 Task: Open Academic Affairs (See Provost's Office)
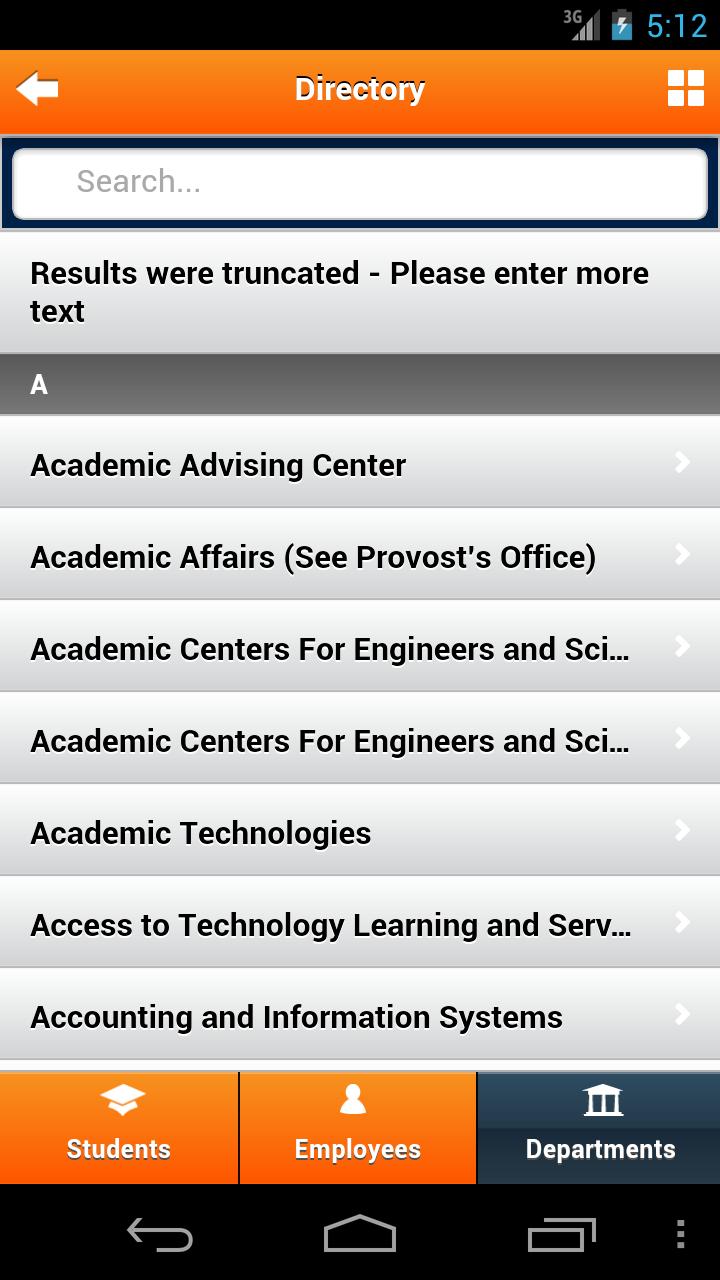point(360,555)
